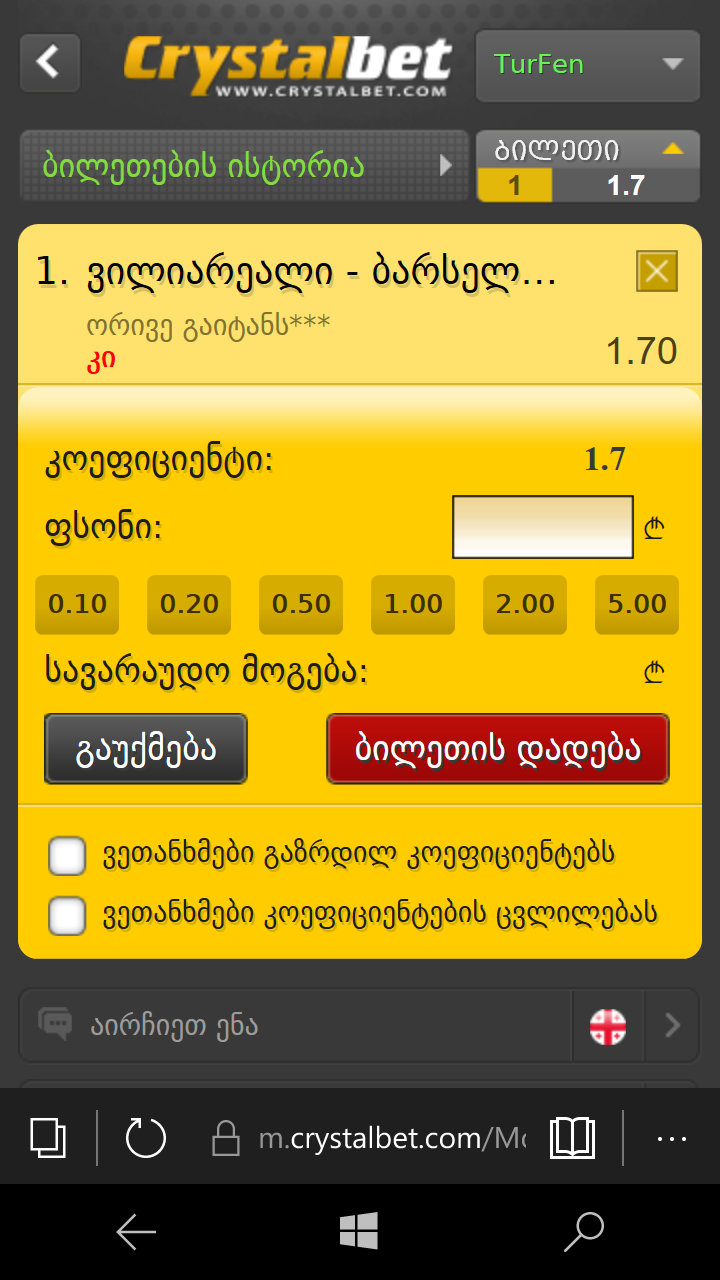Select the 0.10 stake amount
720x1280 pixels.
[77, 604]
